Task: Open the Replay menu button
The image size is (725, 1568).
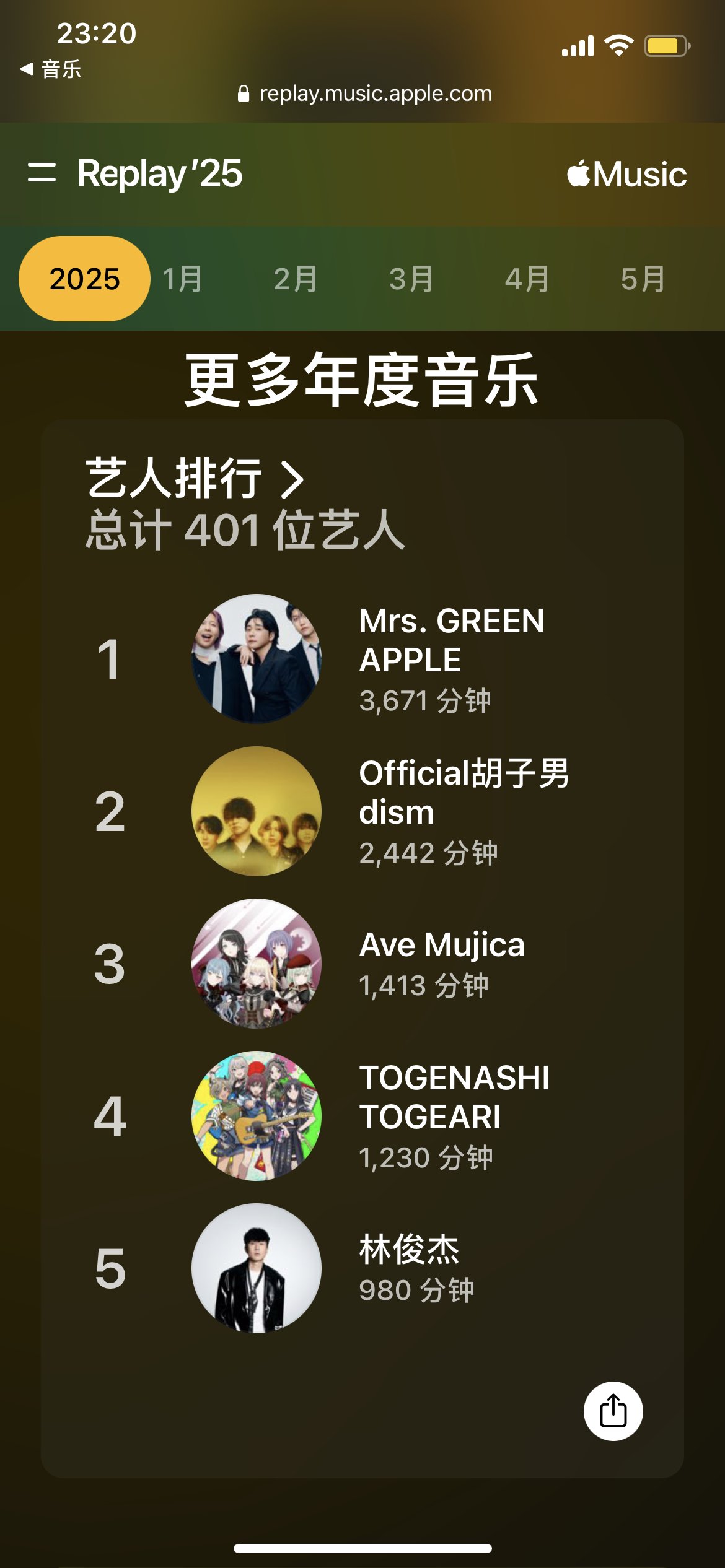Action: click(x=42, y=173)
